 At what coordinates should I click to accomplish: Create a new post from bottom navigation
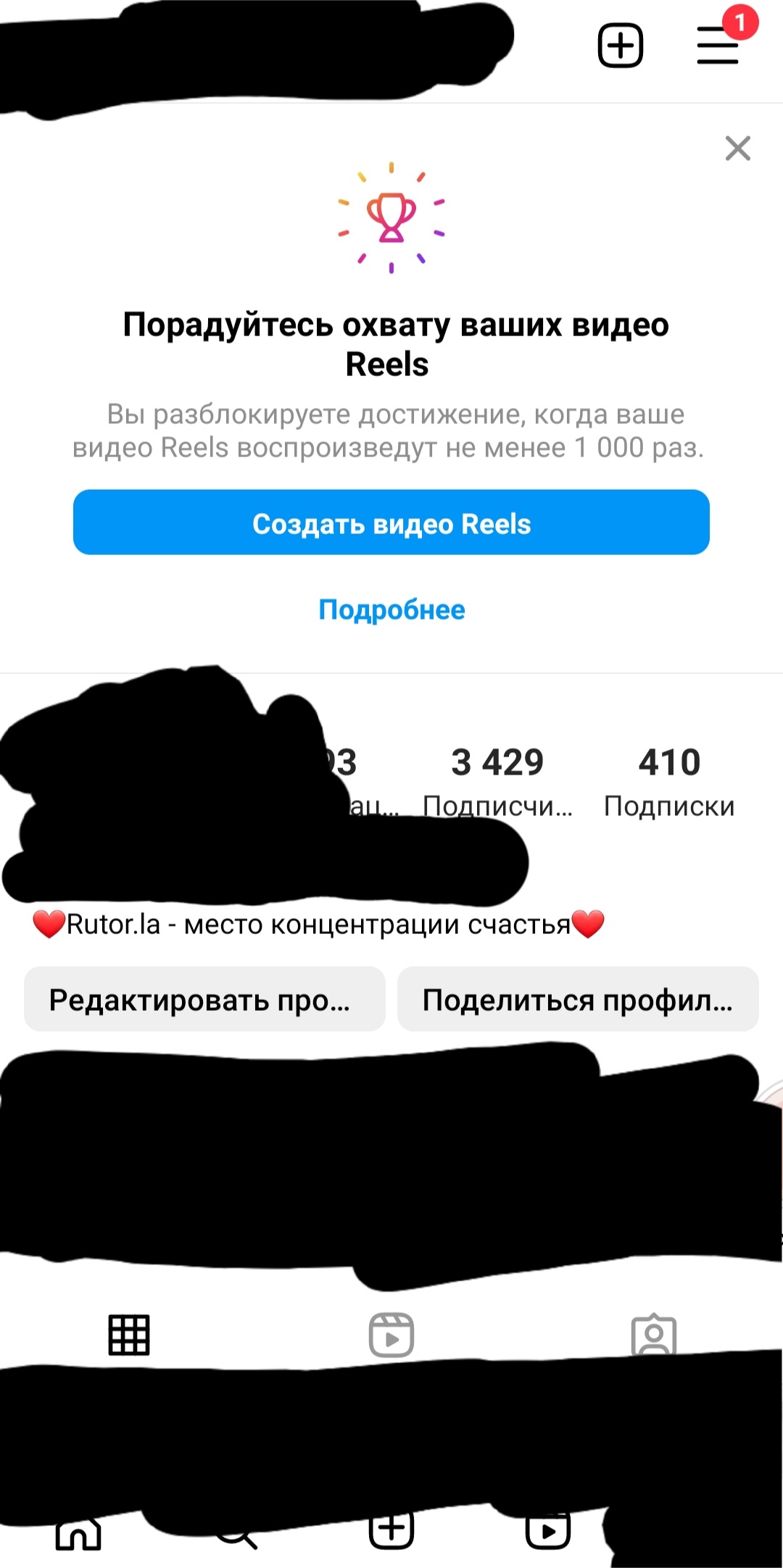coord(391,1529)
